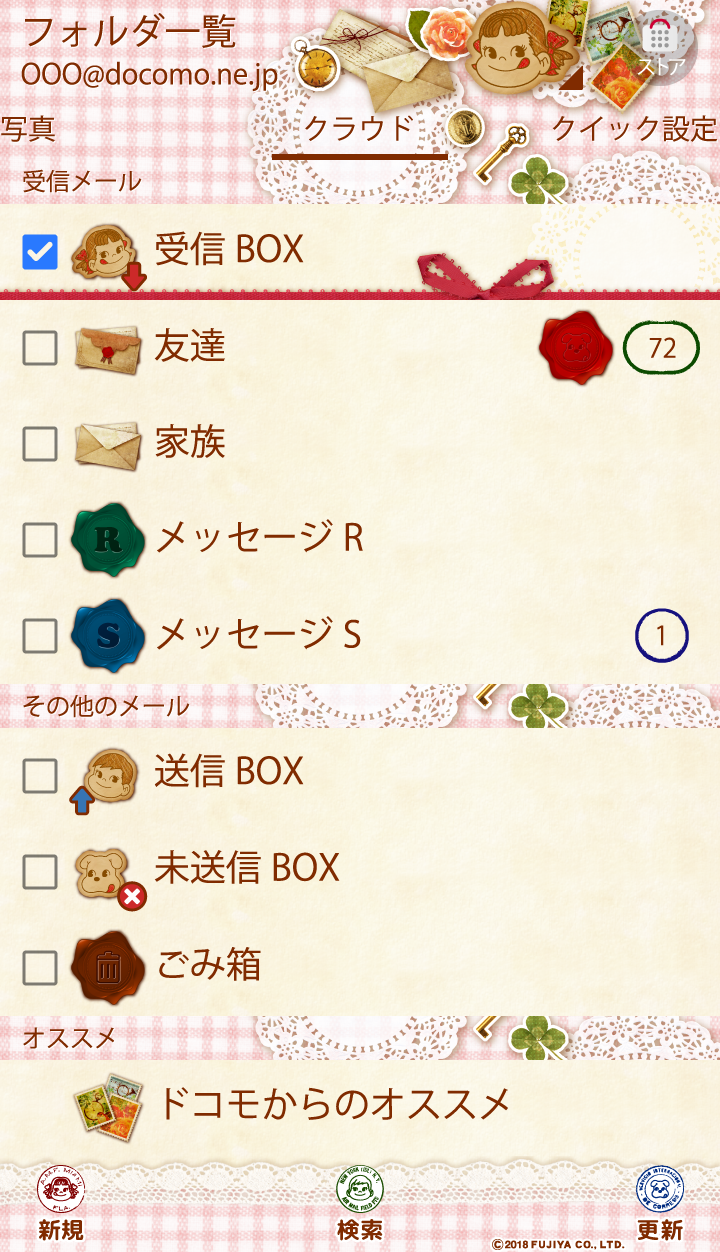Tap the 検索 search button
This screenshot has height=1252, width=720.
click(x=360, y=1203)
